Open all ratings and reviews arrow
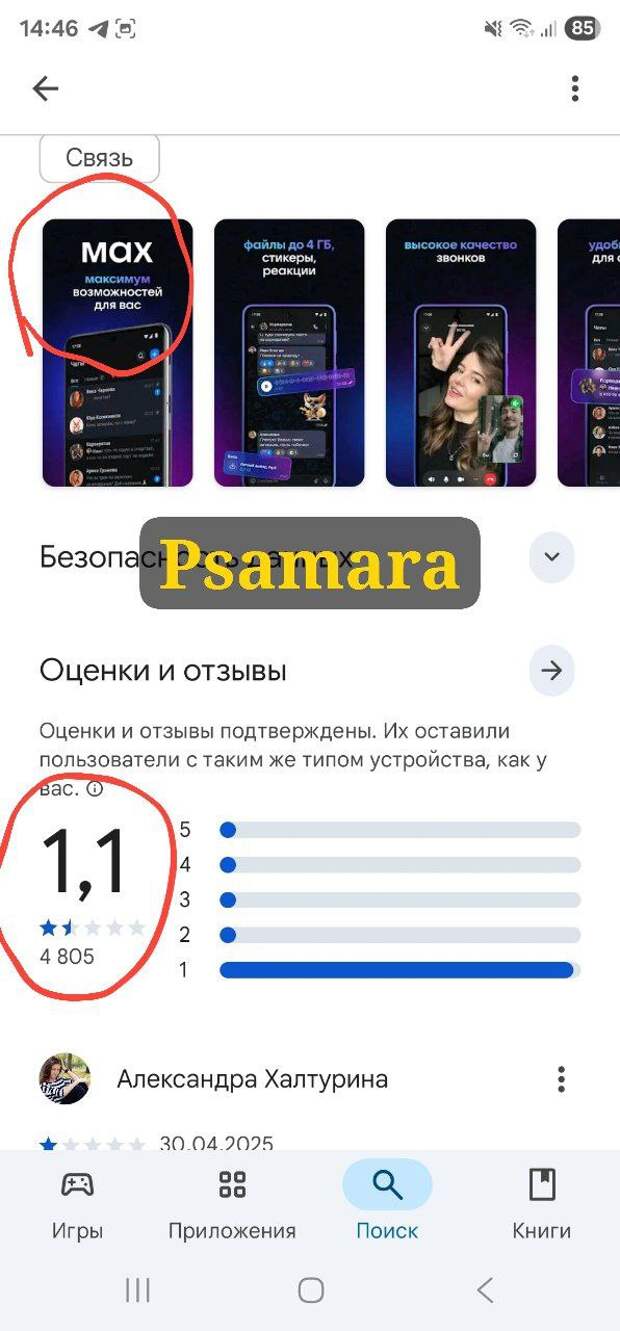 click(x=552, y=670)
